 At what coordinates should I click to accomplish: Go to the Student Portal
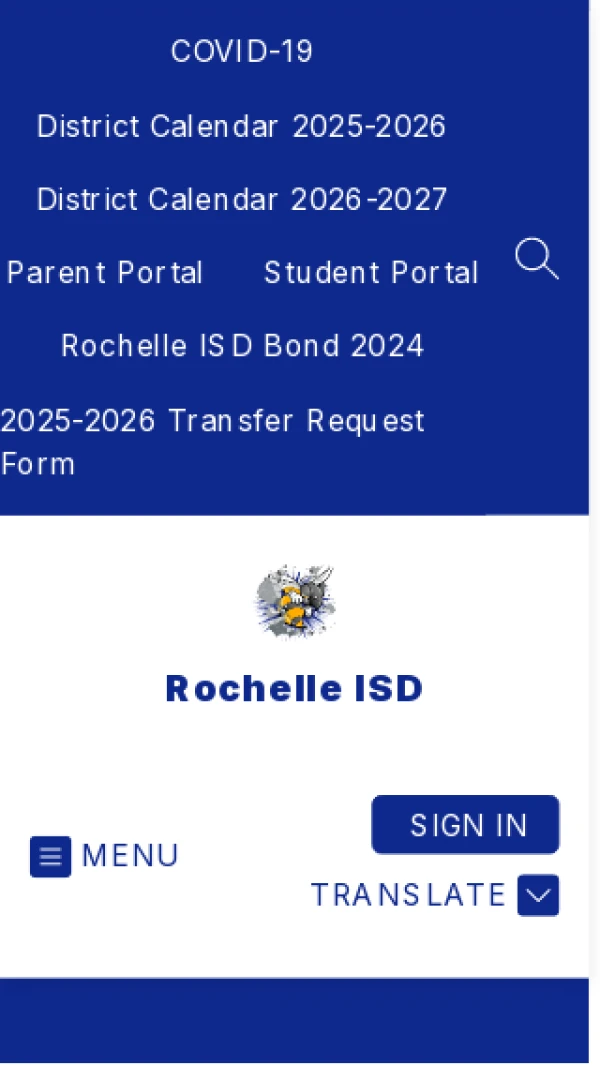(371, 273)
